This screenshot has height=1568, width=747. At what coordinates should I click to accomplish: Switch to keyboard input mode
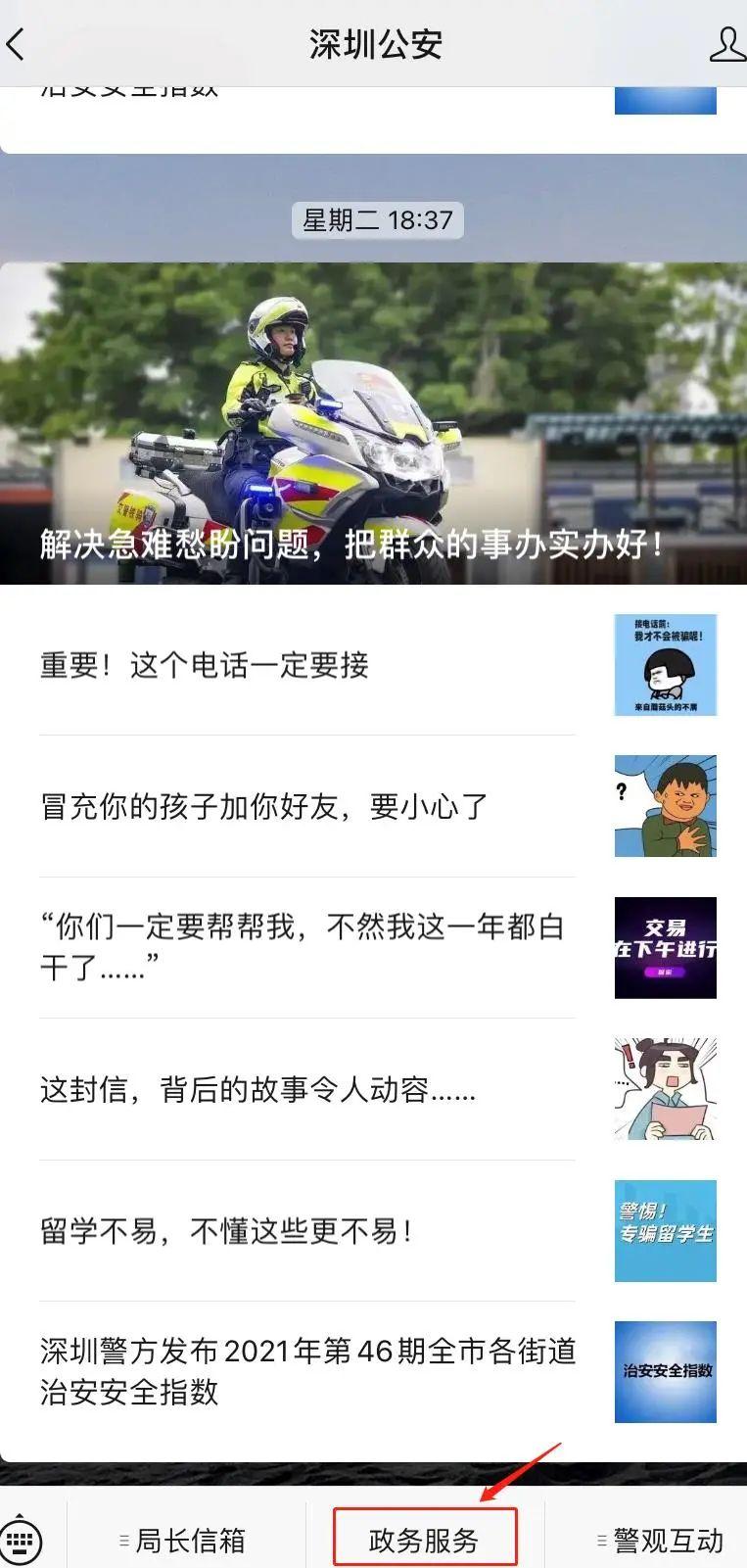22,1541
